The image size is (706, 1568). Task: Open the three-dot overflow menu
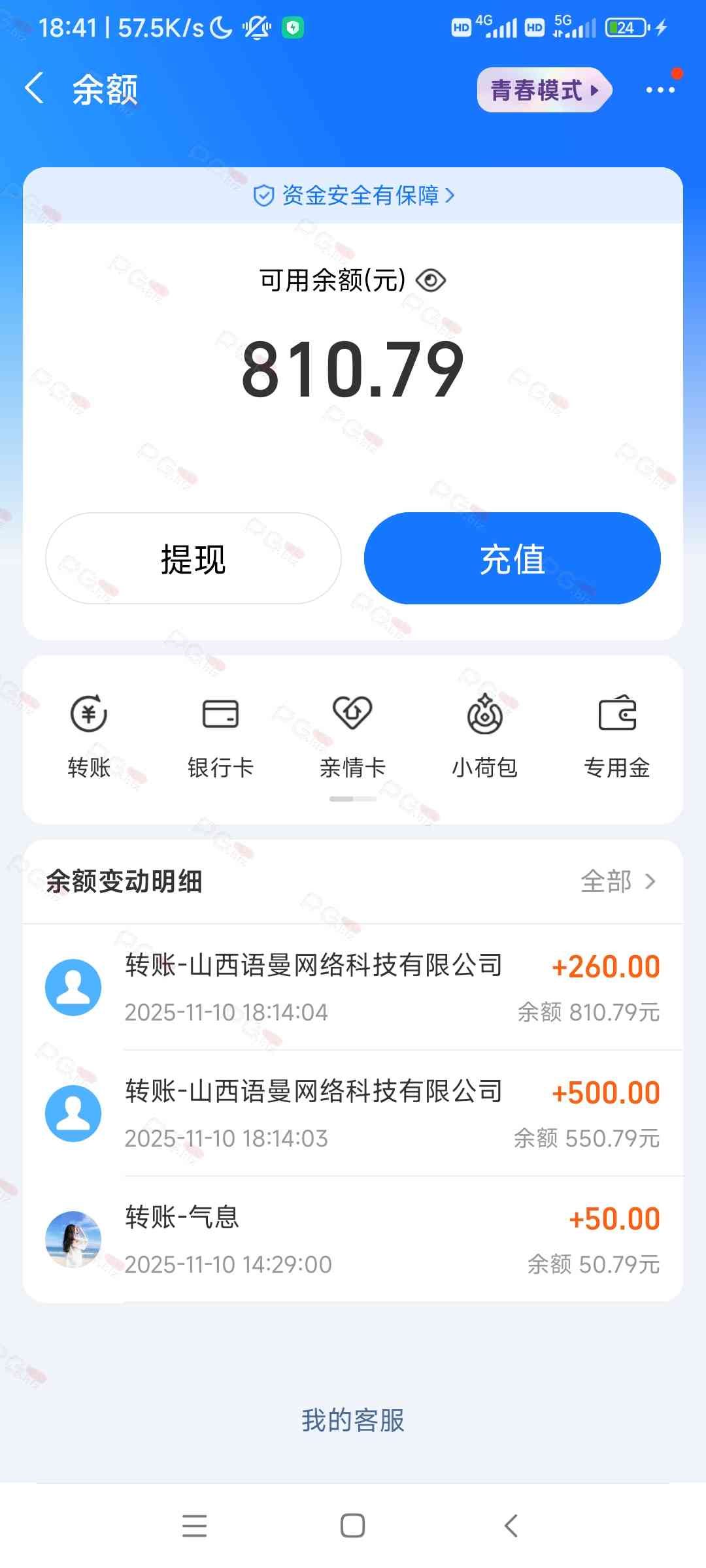click(660, 90)
